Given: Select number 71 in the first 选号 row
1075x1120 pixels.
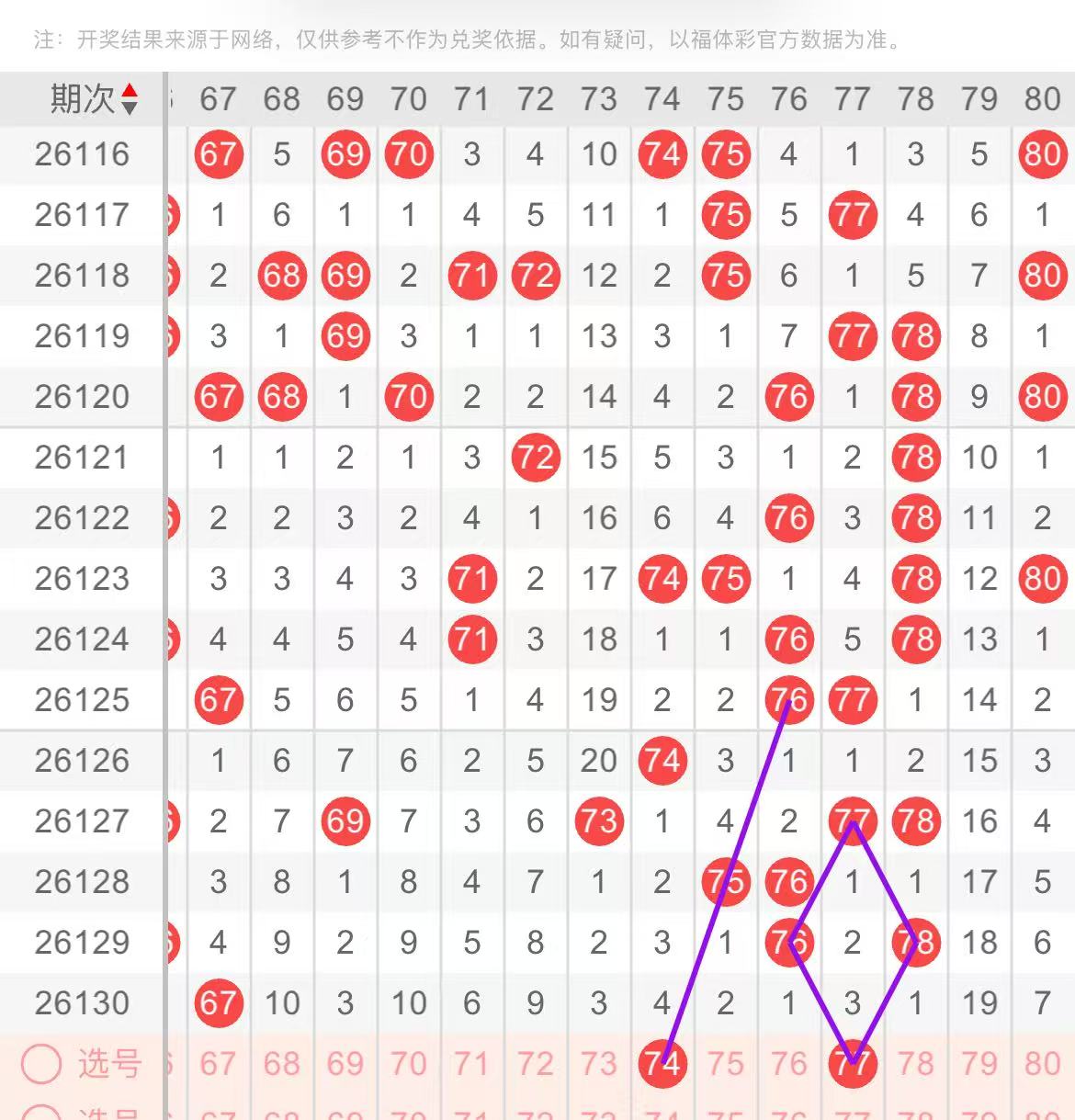Looking at the screenshot, I should 471,1064.
